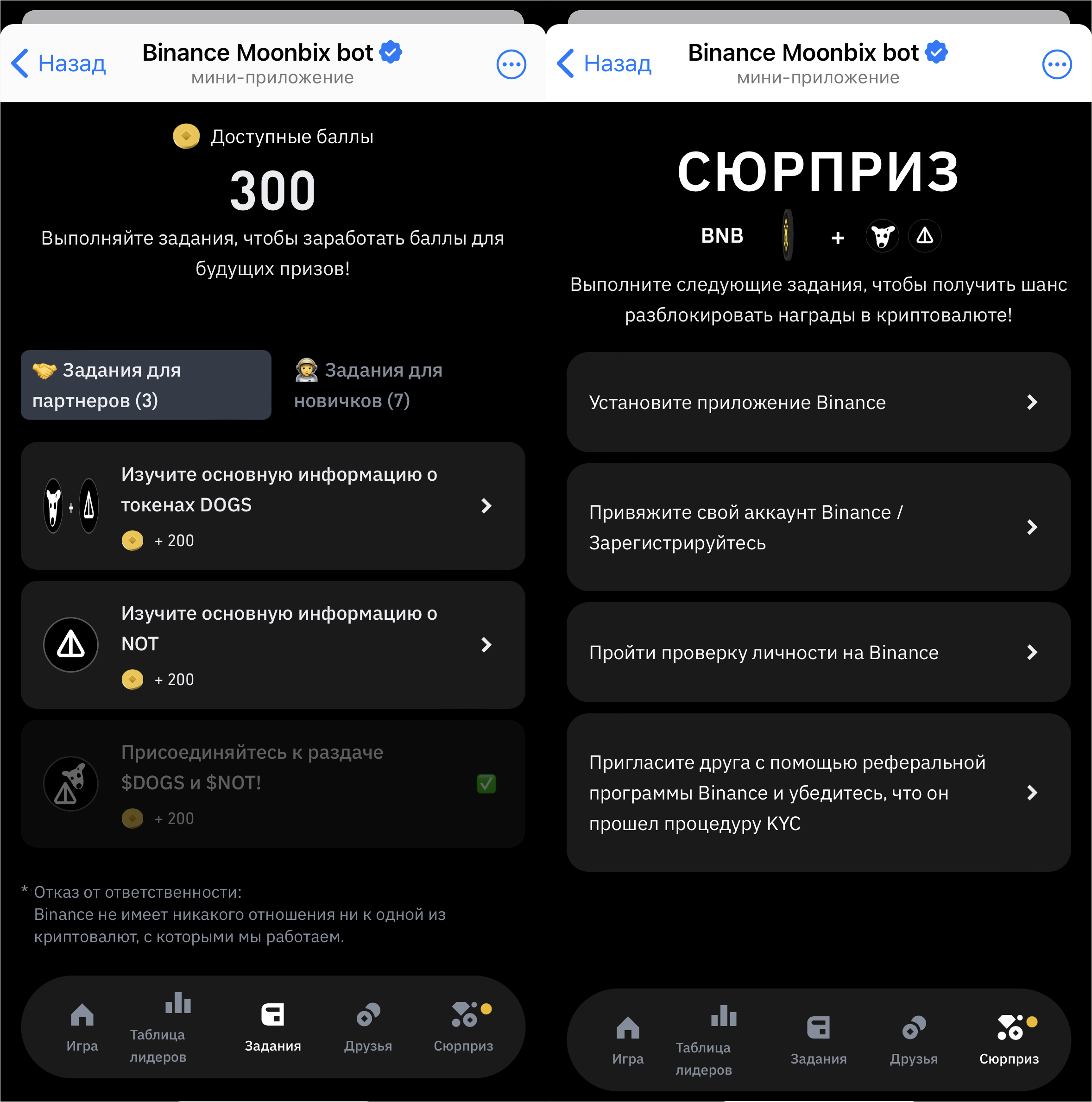Open the task about DOGS tokens info
The image size is (1092, 1102).
(x=273, y=506)
